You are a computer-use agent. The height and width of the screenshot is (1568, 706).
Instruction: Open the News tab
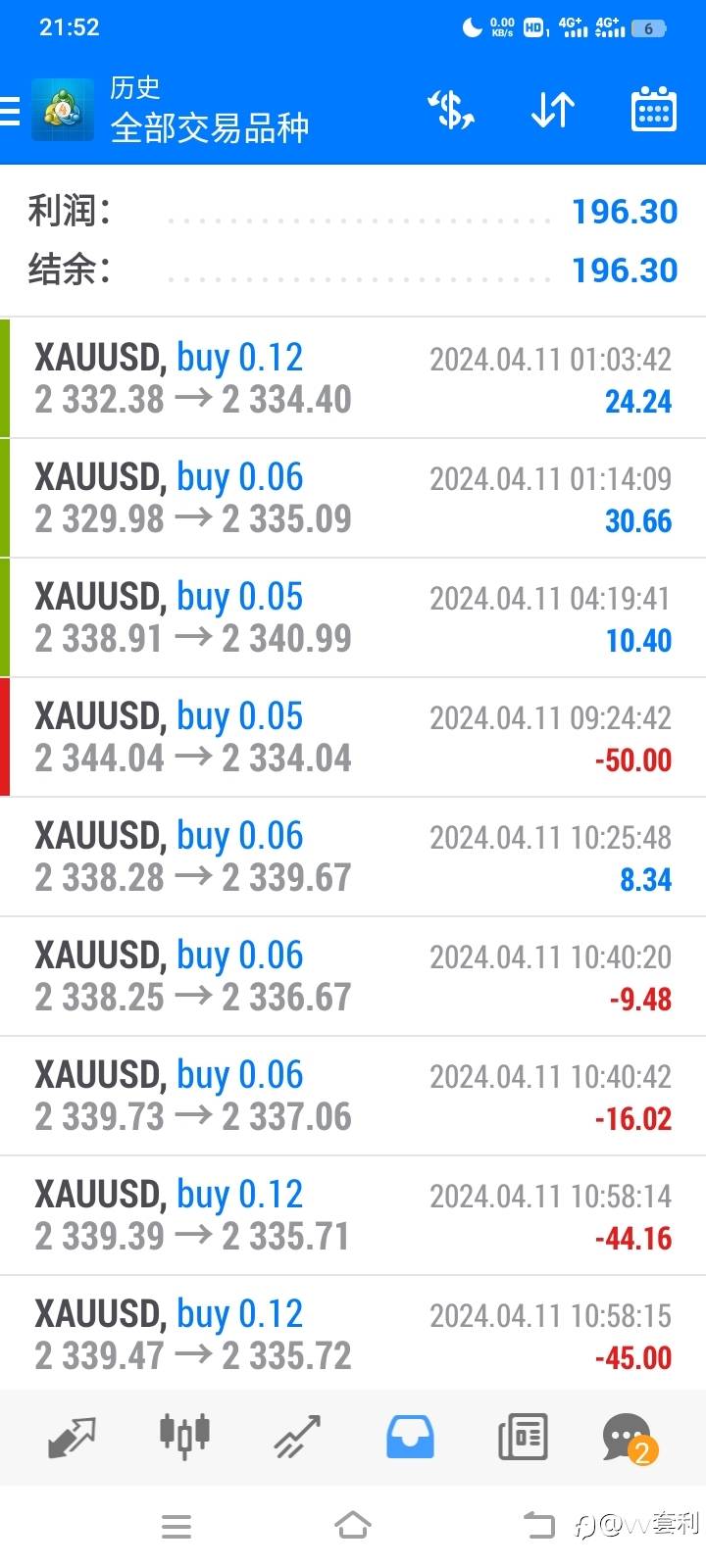point(523,1438)
